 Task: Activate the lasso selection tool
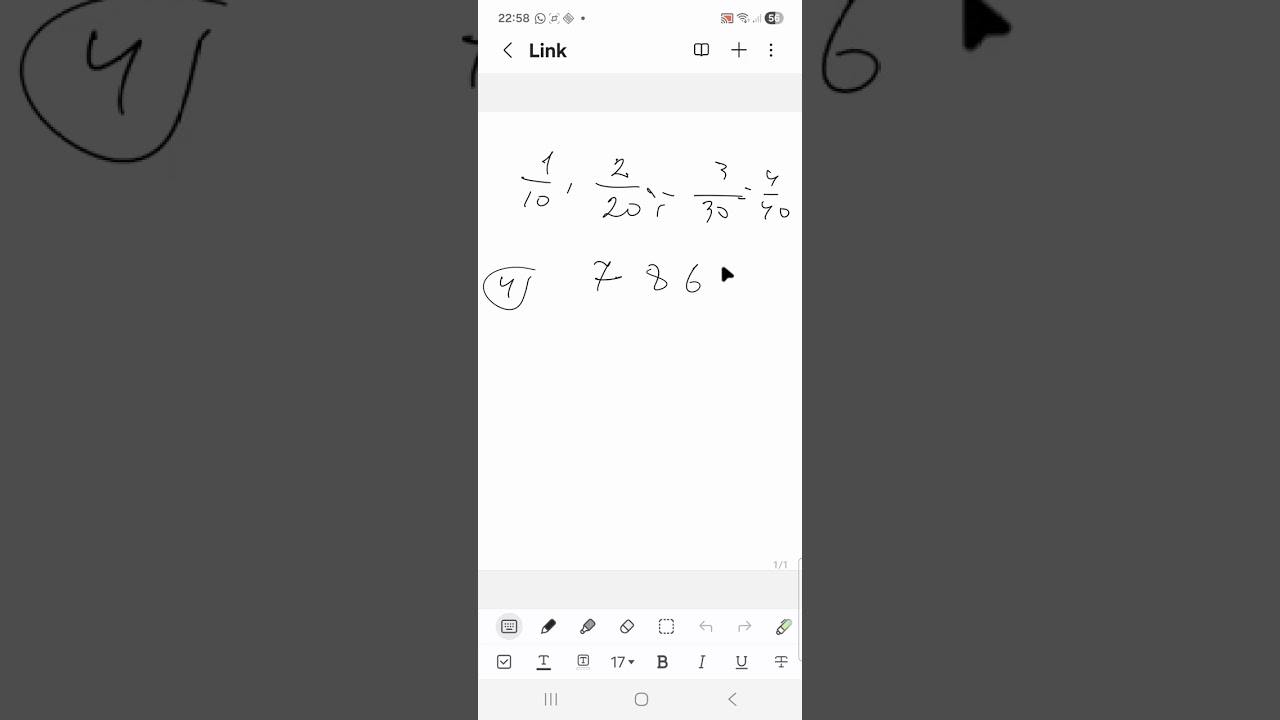tap(666, 627)
